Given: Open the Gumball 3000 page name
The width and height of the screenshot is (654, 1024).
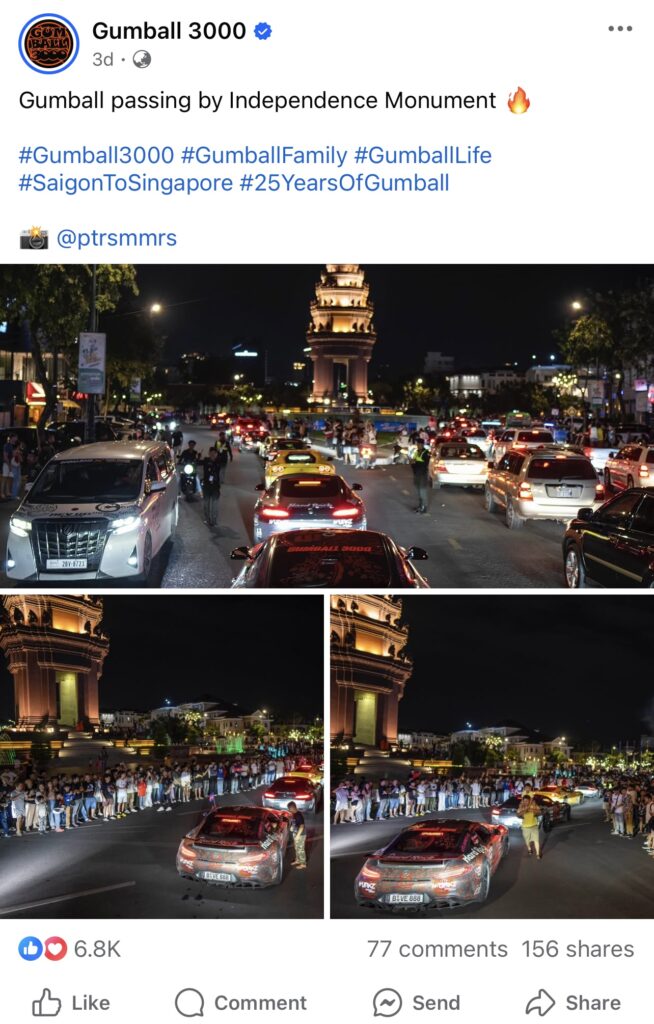Looking at the screenshot, I should coord(169,31).
